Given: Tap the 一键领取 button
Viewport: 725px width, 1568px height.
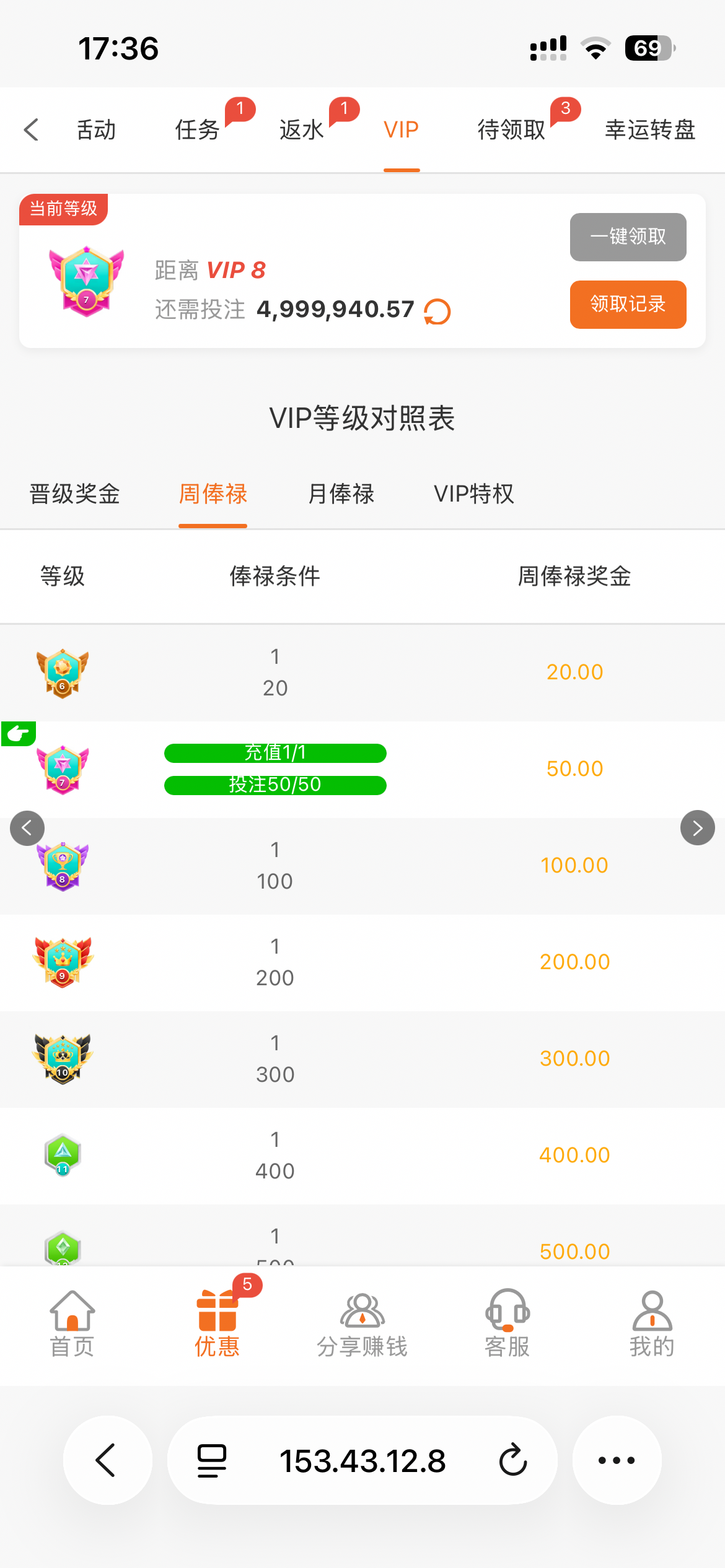Looking at the screenshot, I should point(628,237).
